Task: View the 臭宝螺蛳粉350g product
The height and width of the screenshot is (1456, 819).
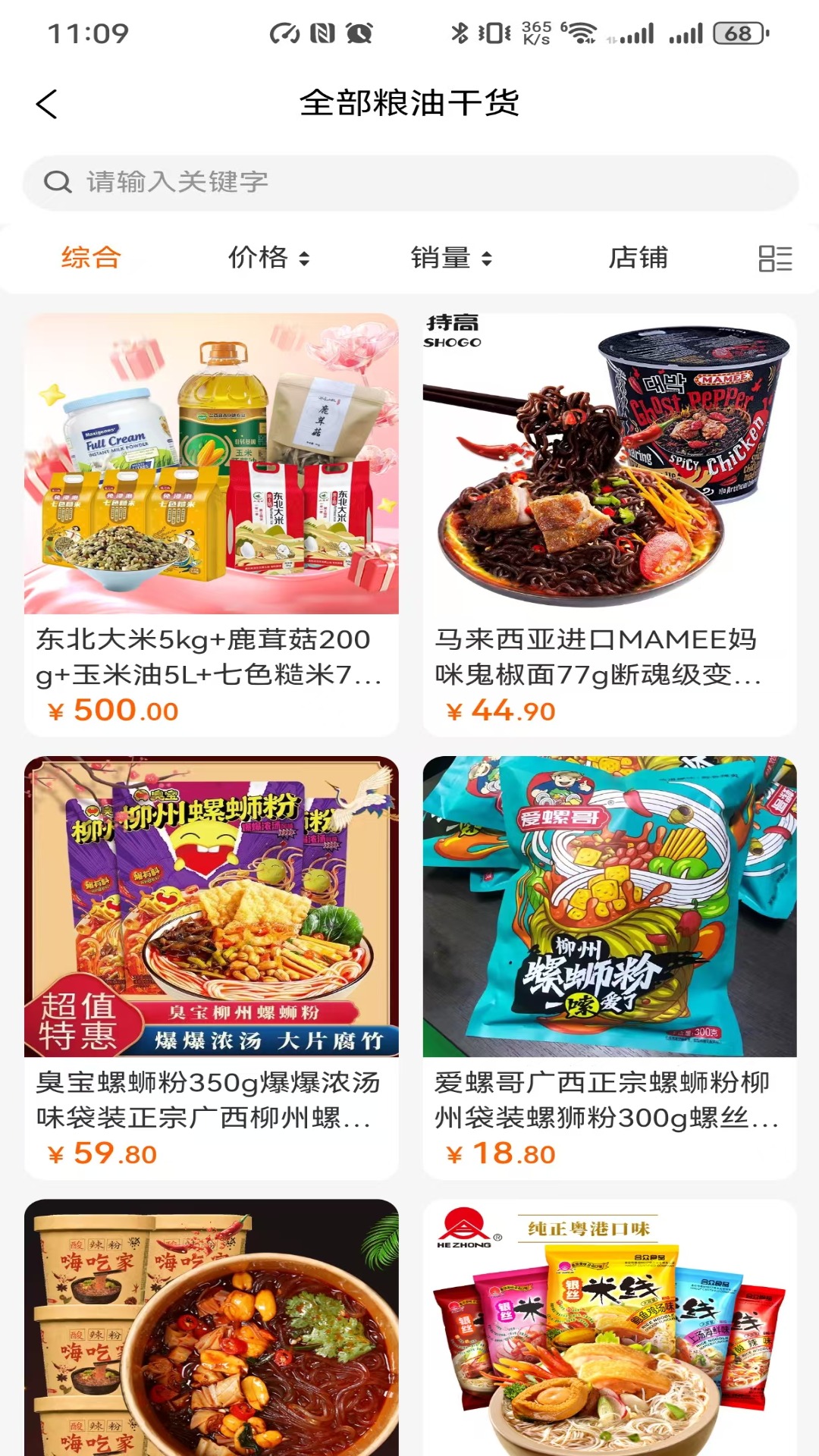Action: [211, 967]
